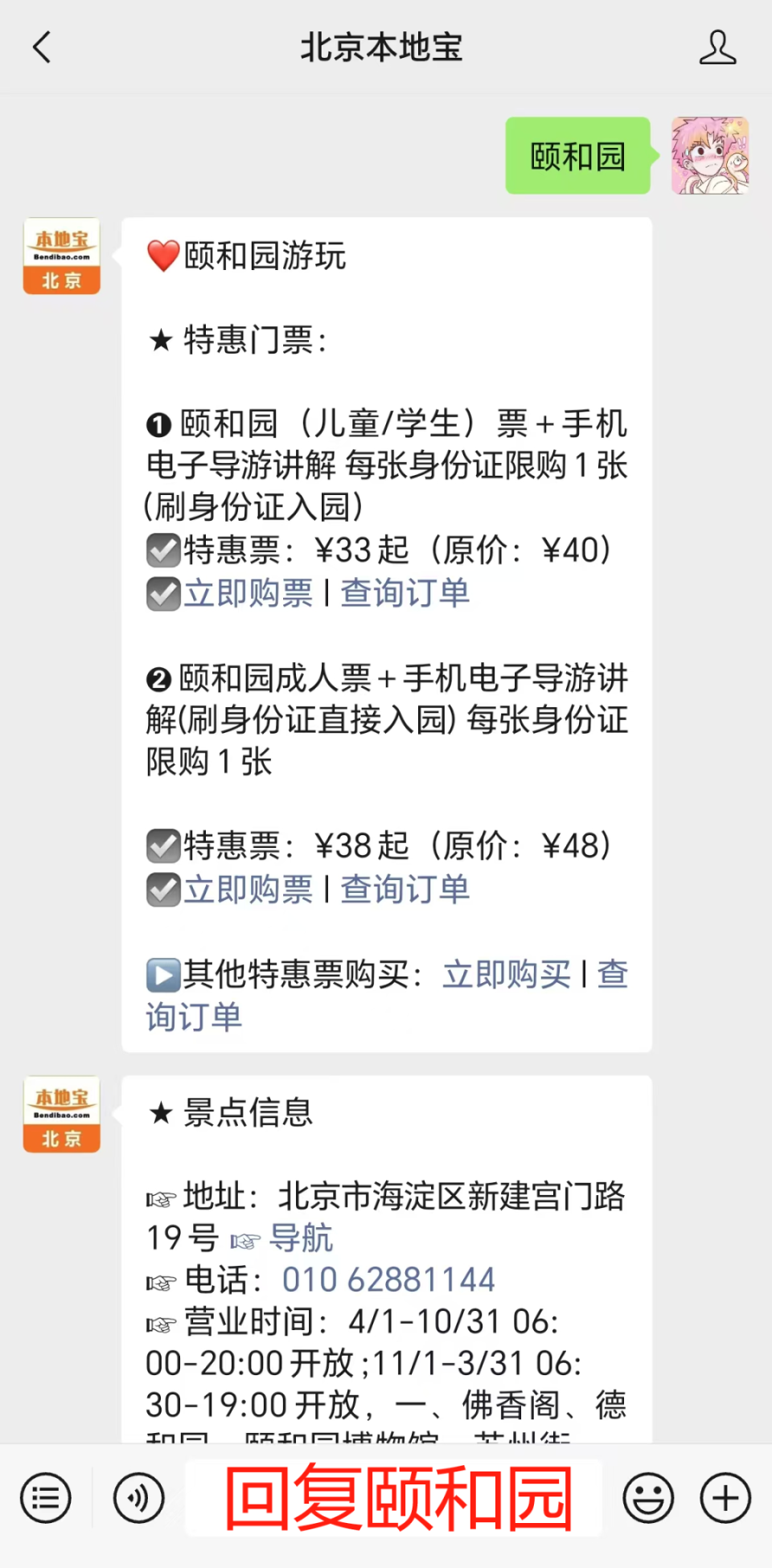Tap 立即购票 for the adult ticket
Image resolution: width=772 pixels, height=1568 pixels.
(x=248, y=889)
